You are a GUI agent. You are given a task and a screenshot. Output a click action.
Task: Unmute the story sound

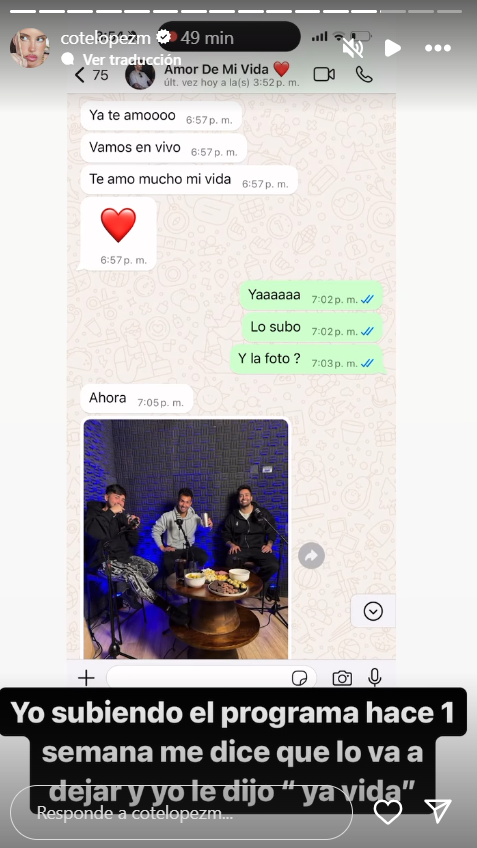click(353, 48)
